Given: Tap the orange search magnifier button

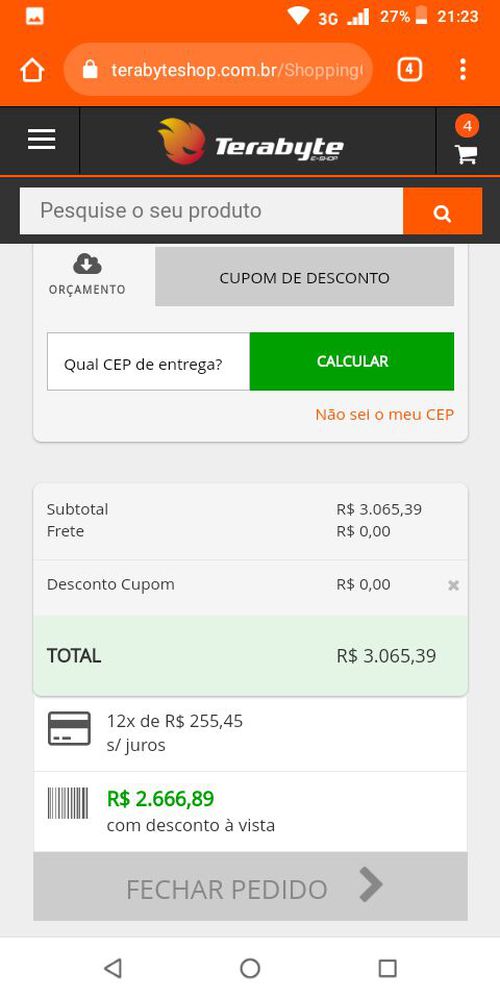Looking at the screenshot, I should (x=443, y=211).
